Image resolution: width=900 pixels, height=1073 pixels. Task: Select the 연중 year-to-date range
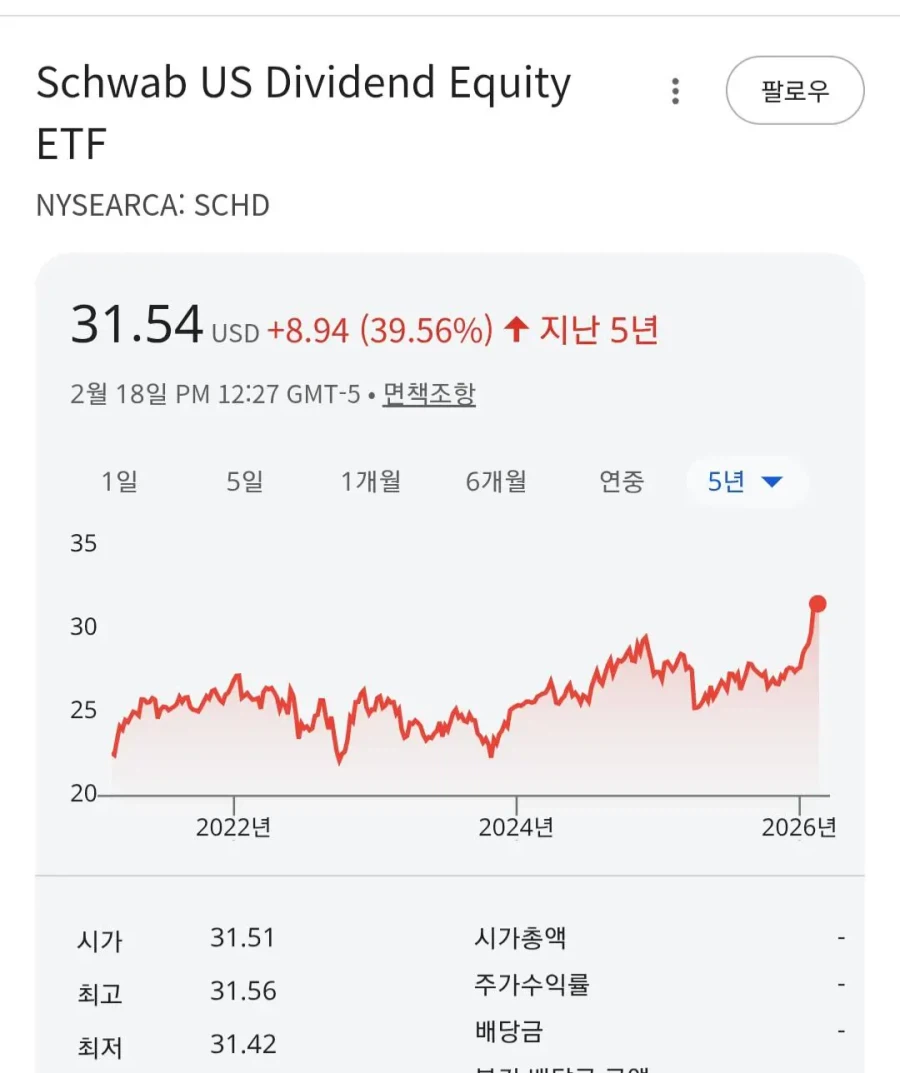click(x=622, y=482)
